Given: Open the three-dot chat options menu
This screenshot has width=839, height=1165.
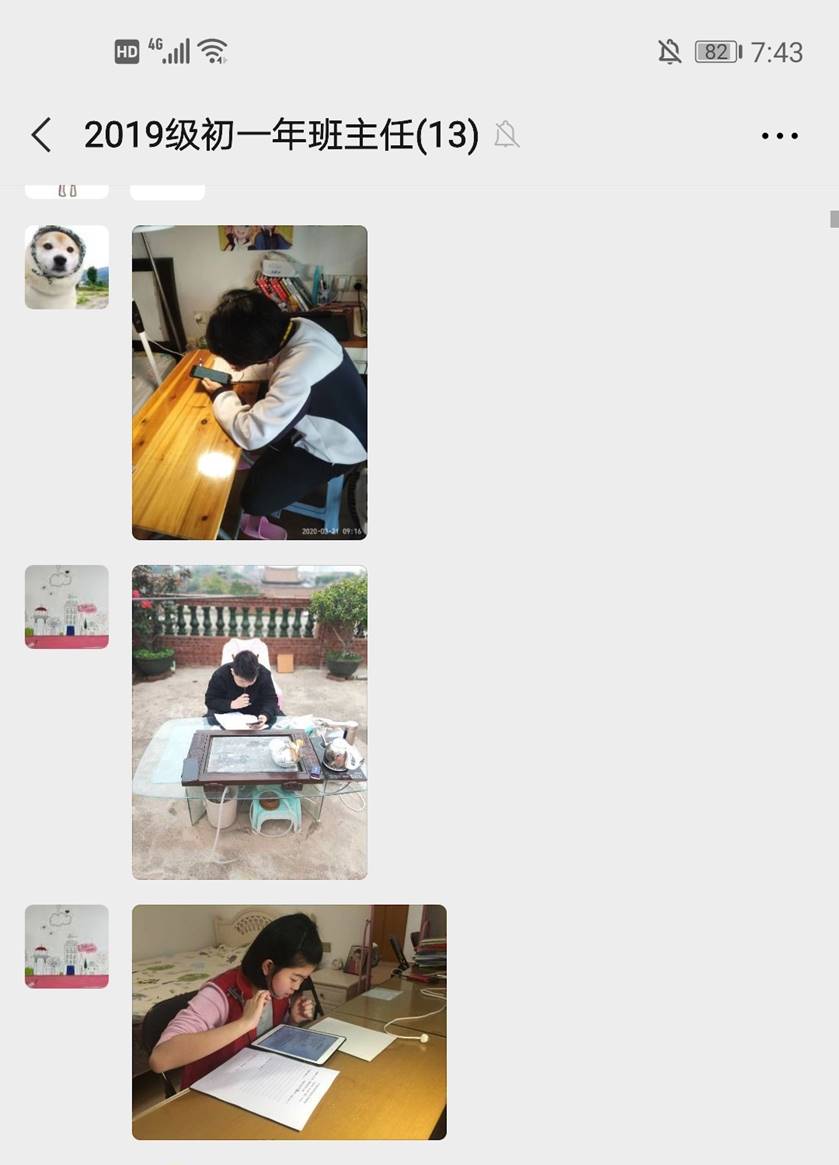Looking at the screenshot, I should coord(779,136).
